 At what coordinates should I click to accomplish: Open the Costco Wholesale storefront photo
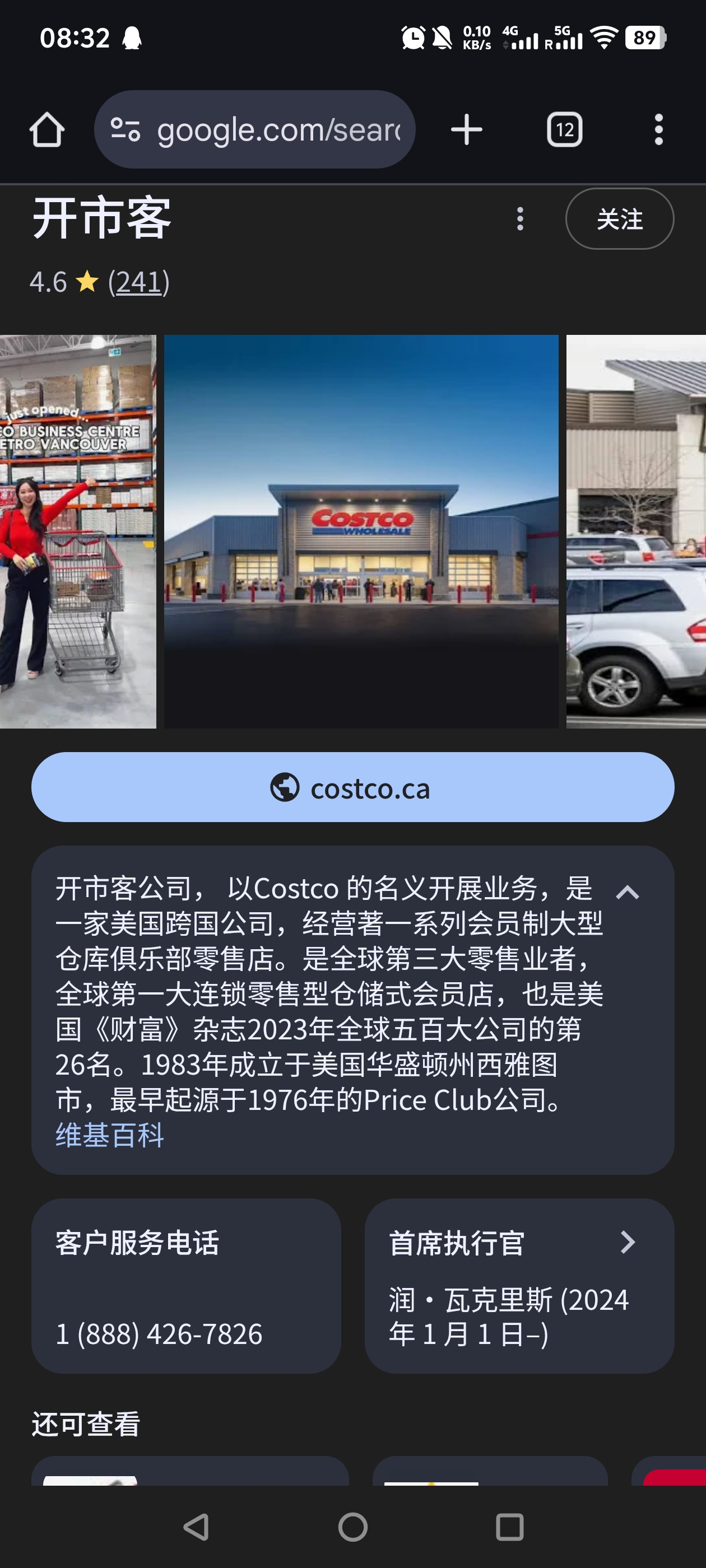[361, 531]
